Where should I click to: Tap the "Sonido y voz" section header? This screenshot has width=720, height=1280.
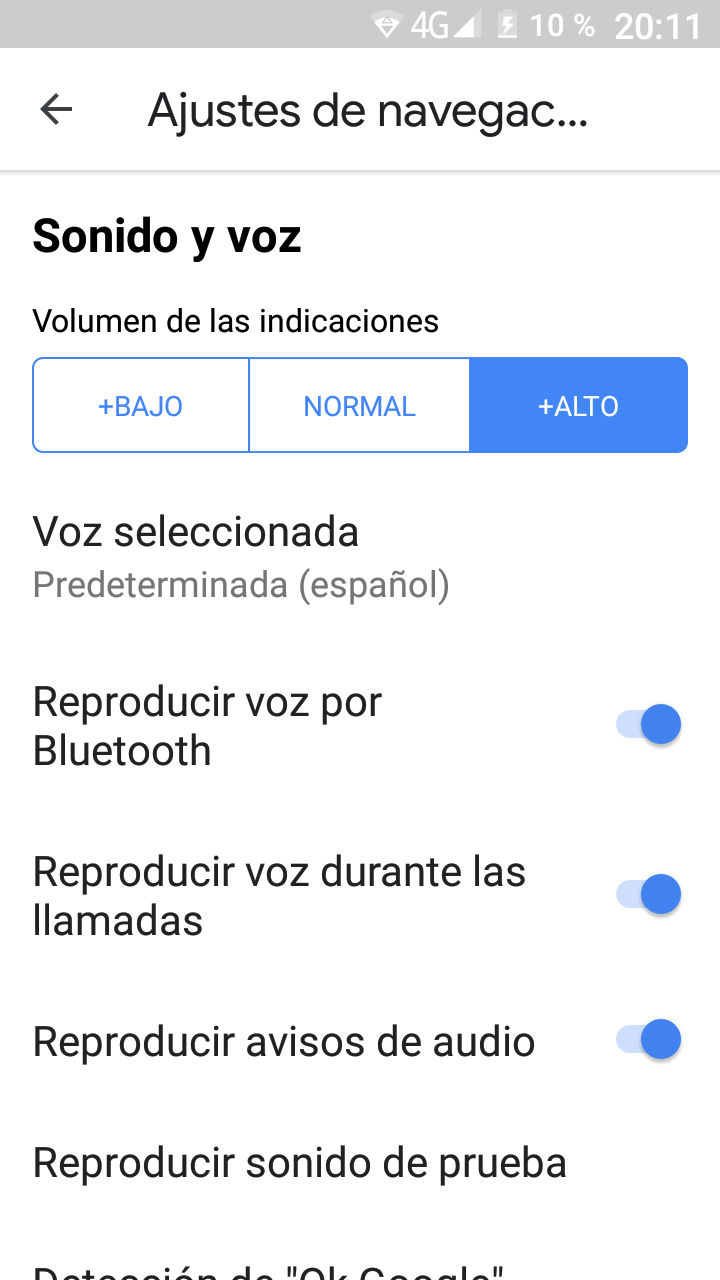(x=166, y=237)
